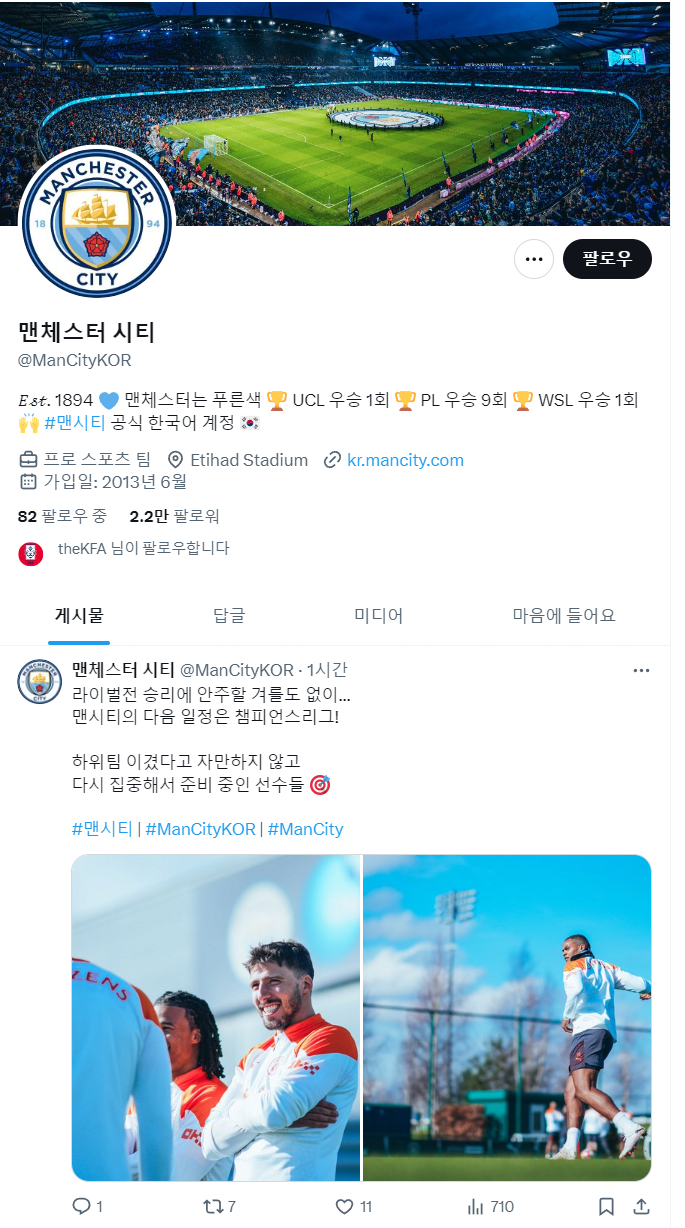Open the #ManCityKOR hashtag in the post
The height and width of the screenshot is (1228, 685).
200,829
